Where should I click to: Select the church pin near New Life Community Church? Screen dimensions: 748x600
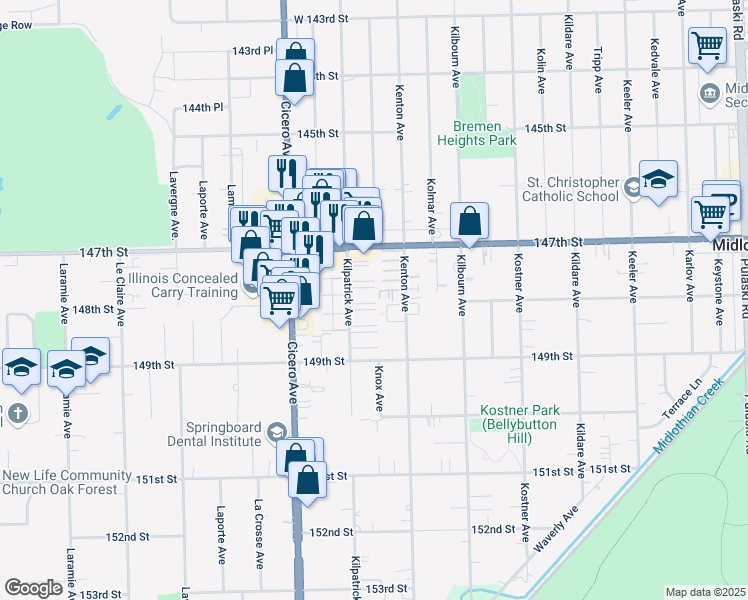pyautogui.click(x=18, y=414)
